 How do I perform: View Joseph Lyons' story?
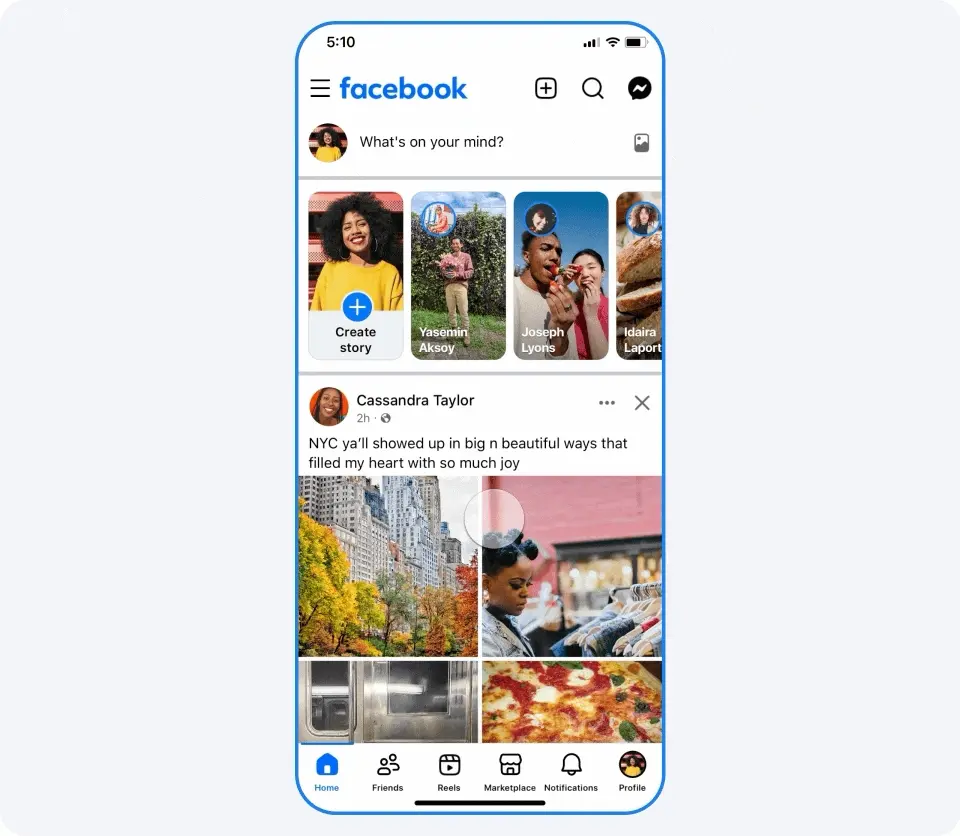(x=561, y=276)
